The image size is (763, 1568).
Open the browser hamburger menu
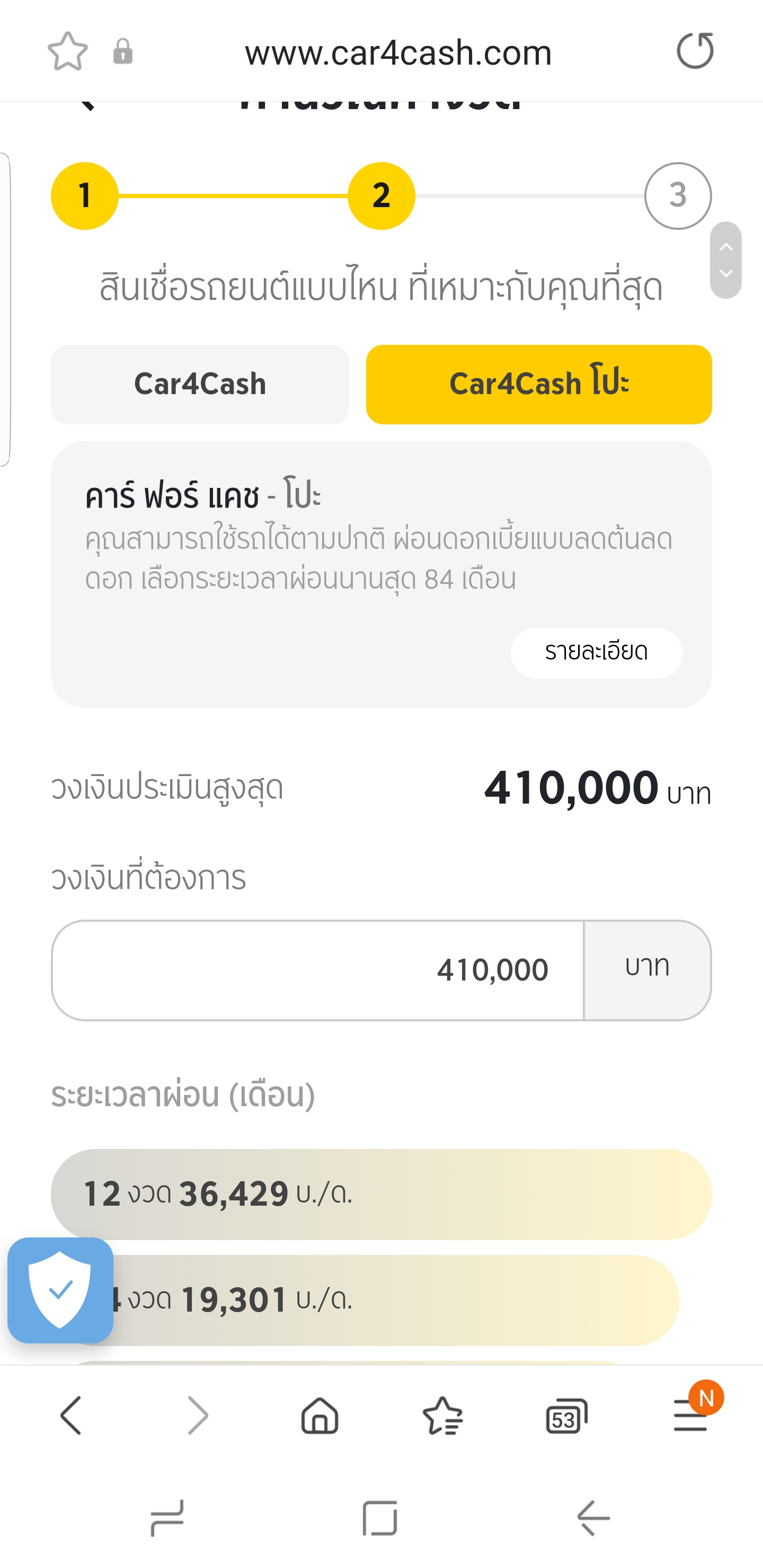click(x=690, y=1415)
